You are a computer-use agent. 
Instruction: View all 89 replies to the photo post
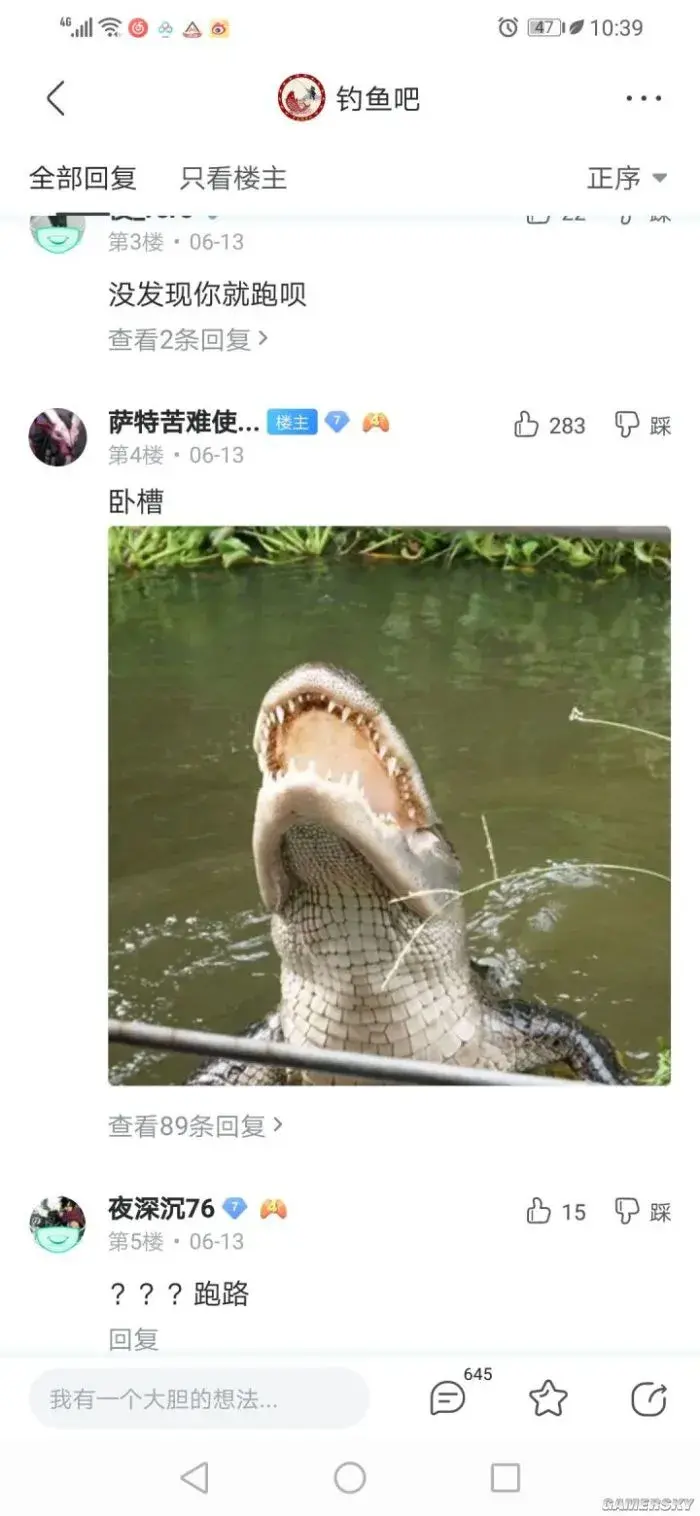tap(195, 1126)
